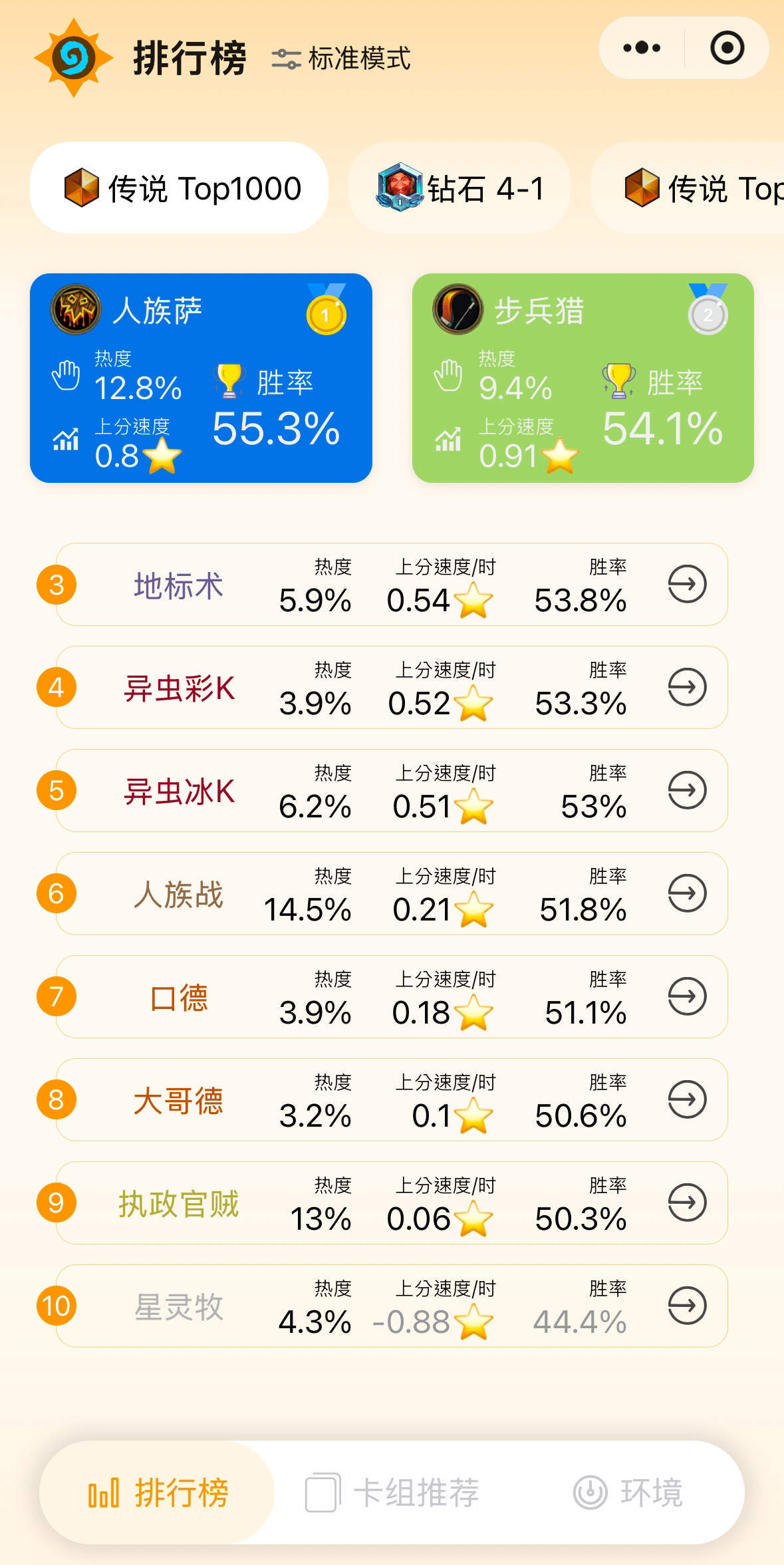This screenshot has height=1565, width=784.
Task: Select the 传说 Top1000 rank chip
Action: point(179,188)
